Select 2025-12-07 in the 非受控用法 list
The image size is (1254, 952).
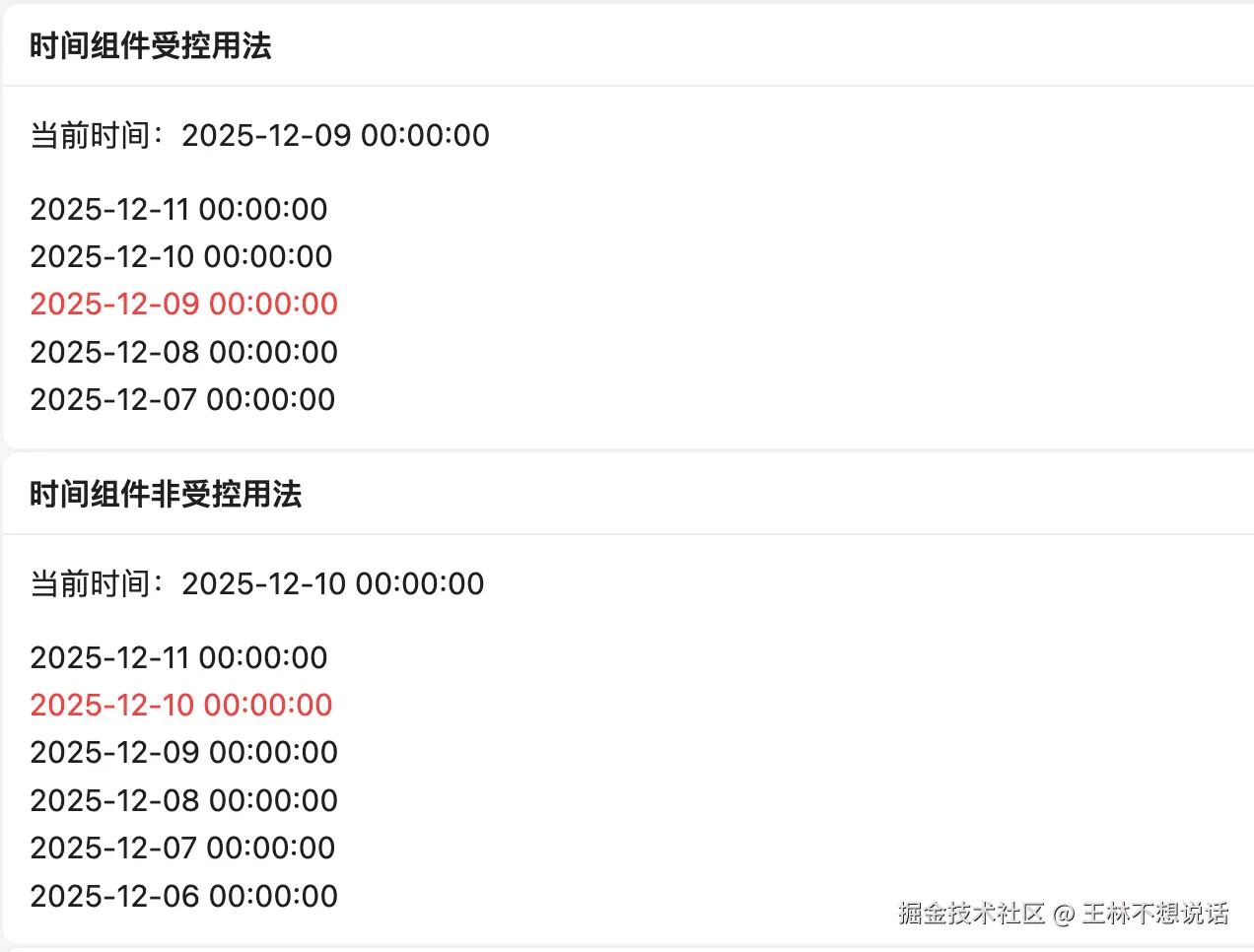(182, 848)
